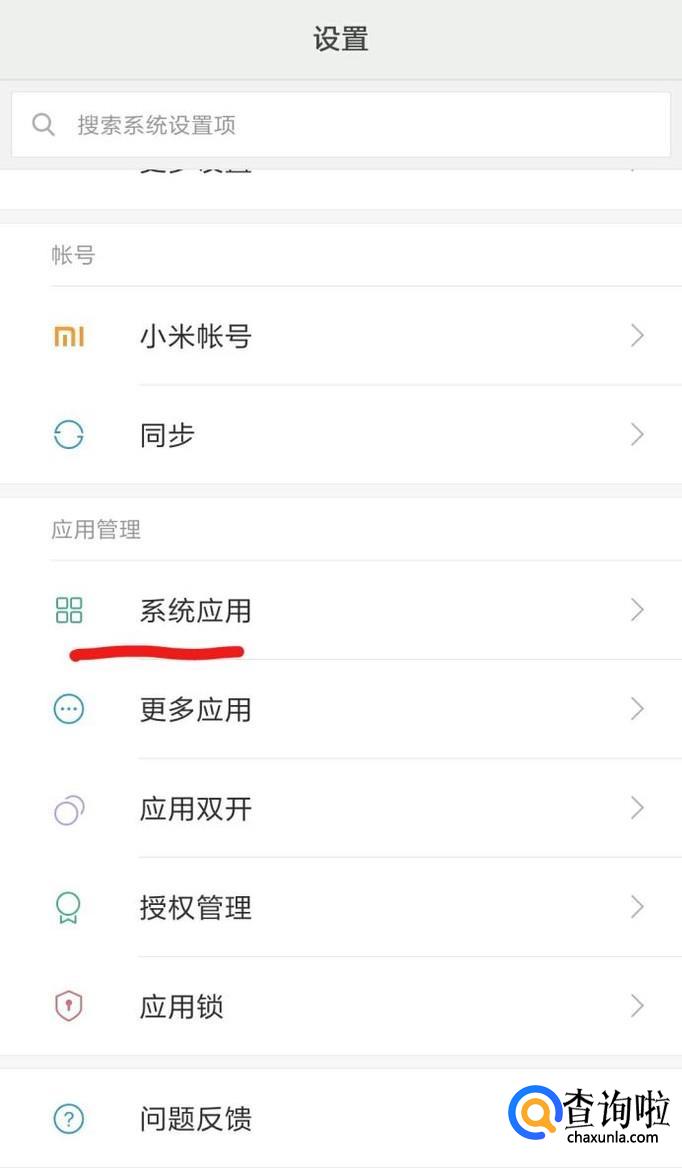Open the 同步 sync settings

[340, 435]
